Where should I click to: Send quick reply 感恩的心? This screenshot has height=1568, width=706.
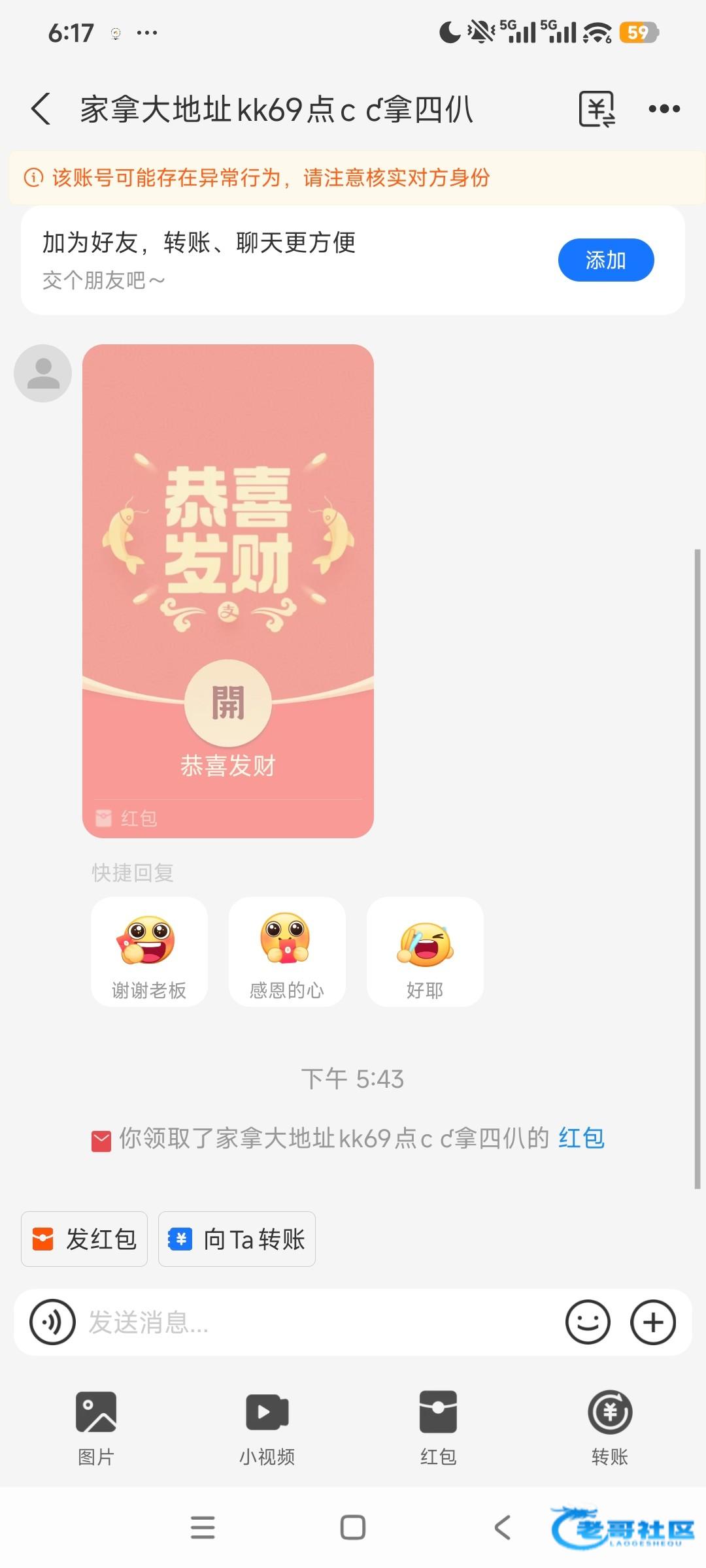click(x=286, y=952)
